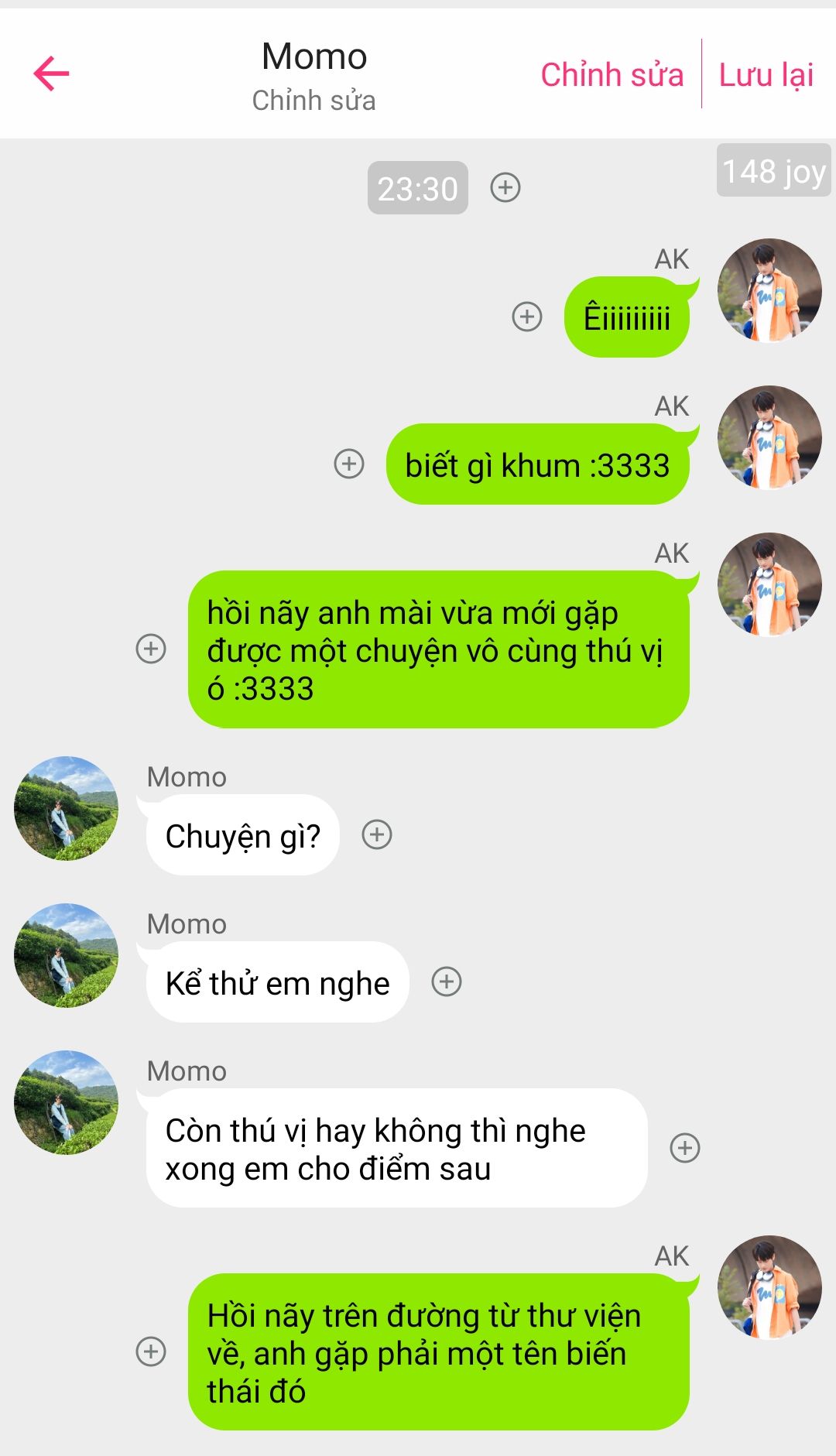Tap plus beside 'Kể thử em nghe'
This screenshot has height=1456, width=836.
447,982
